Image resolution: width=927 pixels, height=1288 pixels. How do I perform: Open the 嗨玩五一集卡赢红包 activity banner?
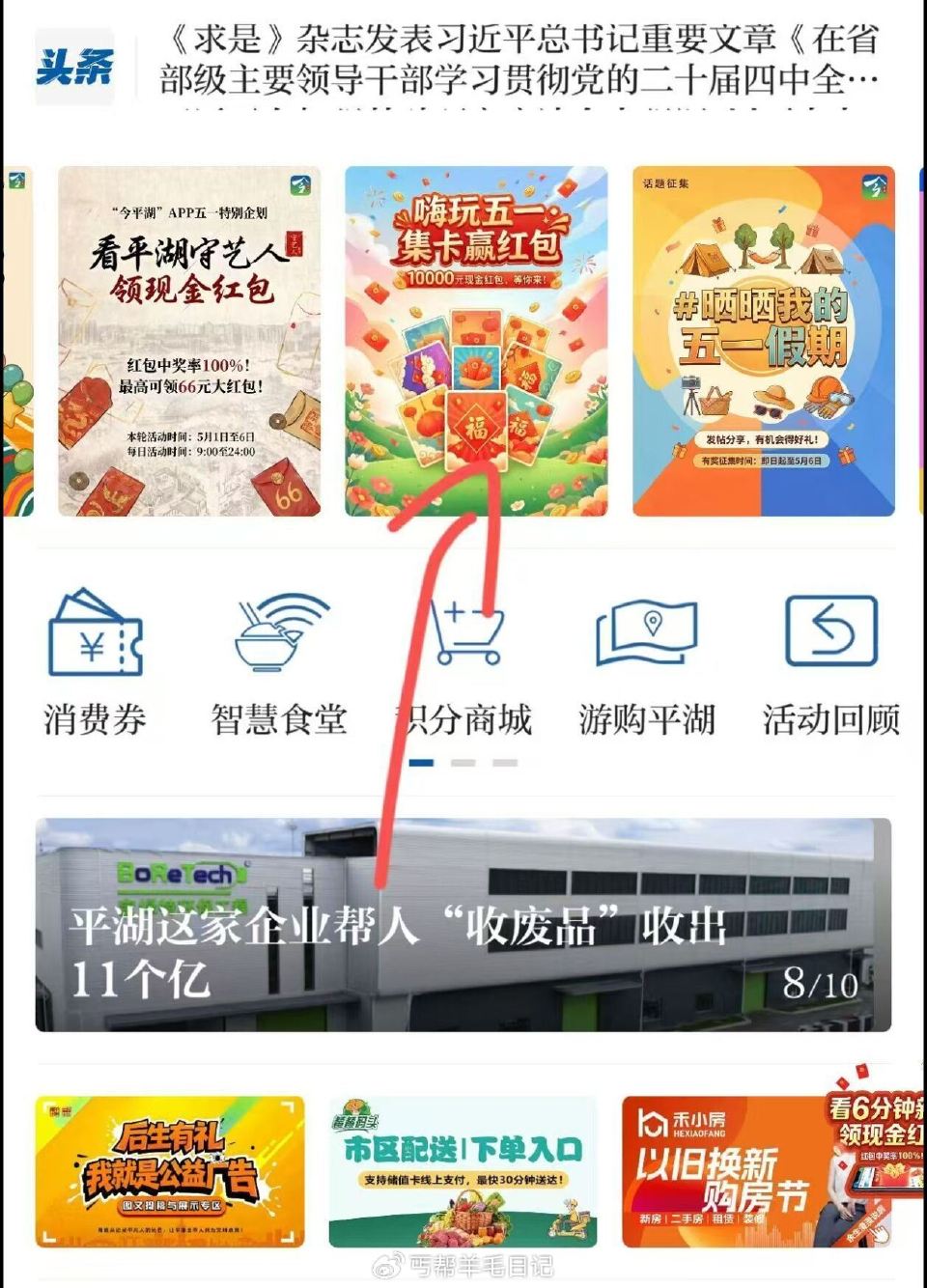[476, 338]
